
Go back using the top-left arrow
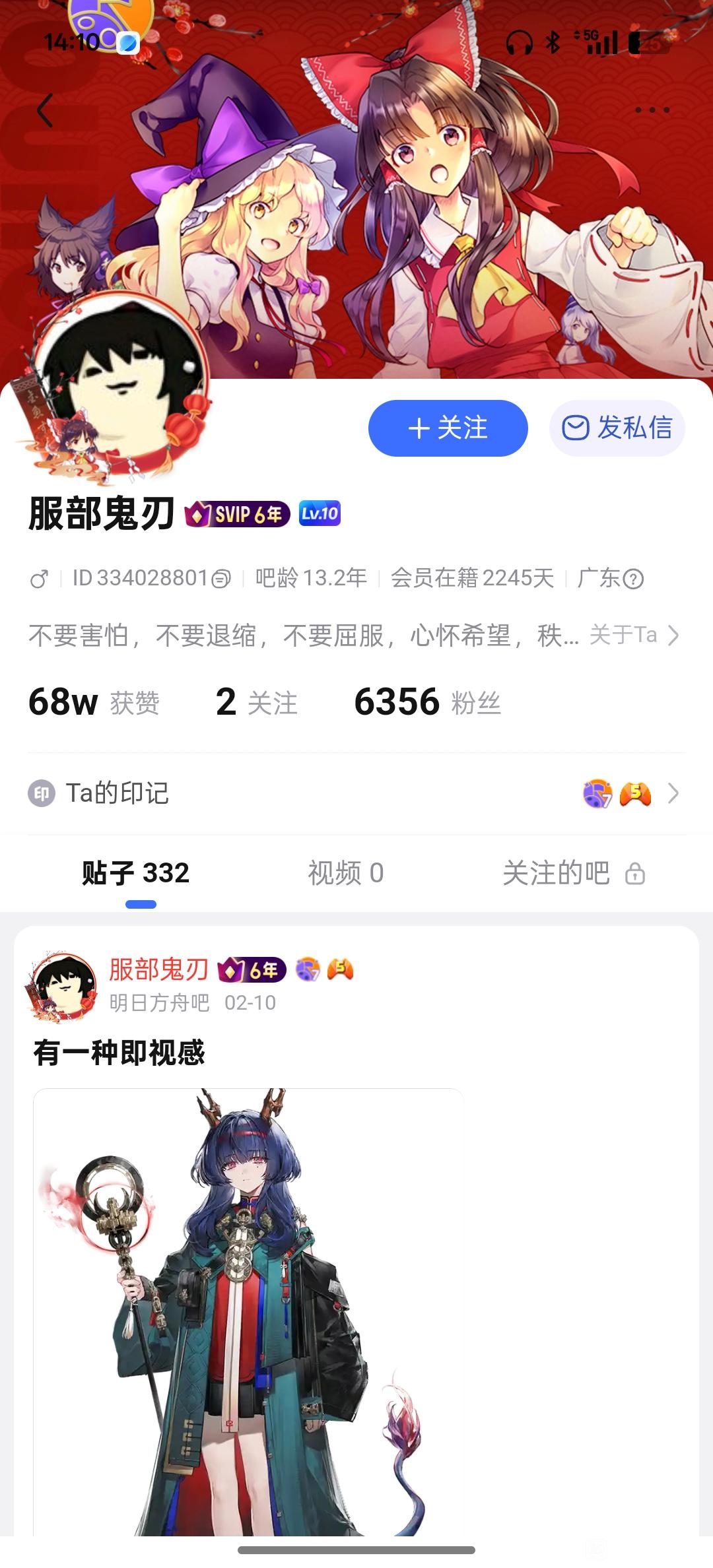pos(45,110)
